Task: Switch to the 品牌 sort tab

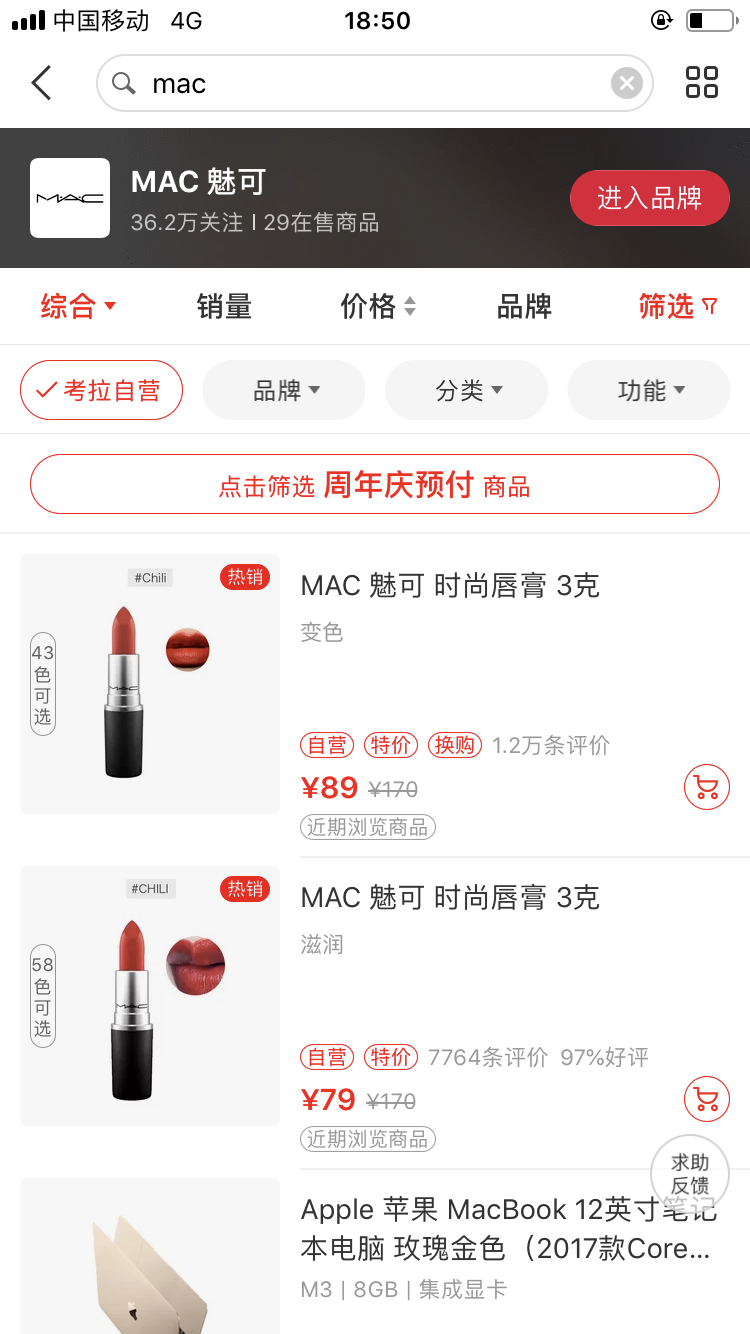Action: tap(524, 306)
